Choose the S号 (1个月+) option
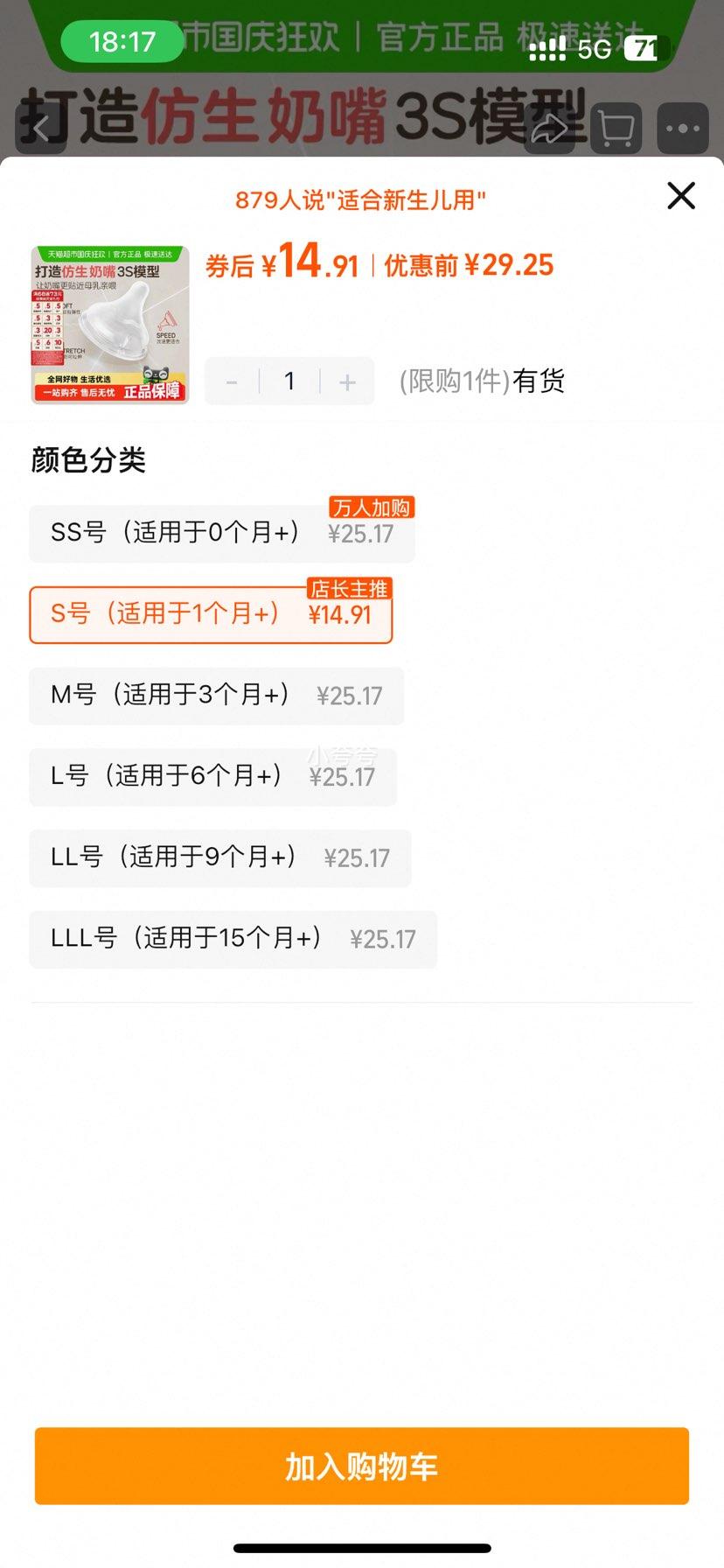This screenshot has height=1568, width=724. pos(211,614)
